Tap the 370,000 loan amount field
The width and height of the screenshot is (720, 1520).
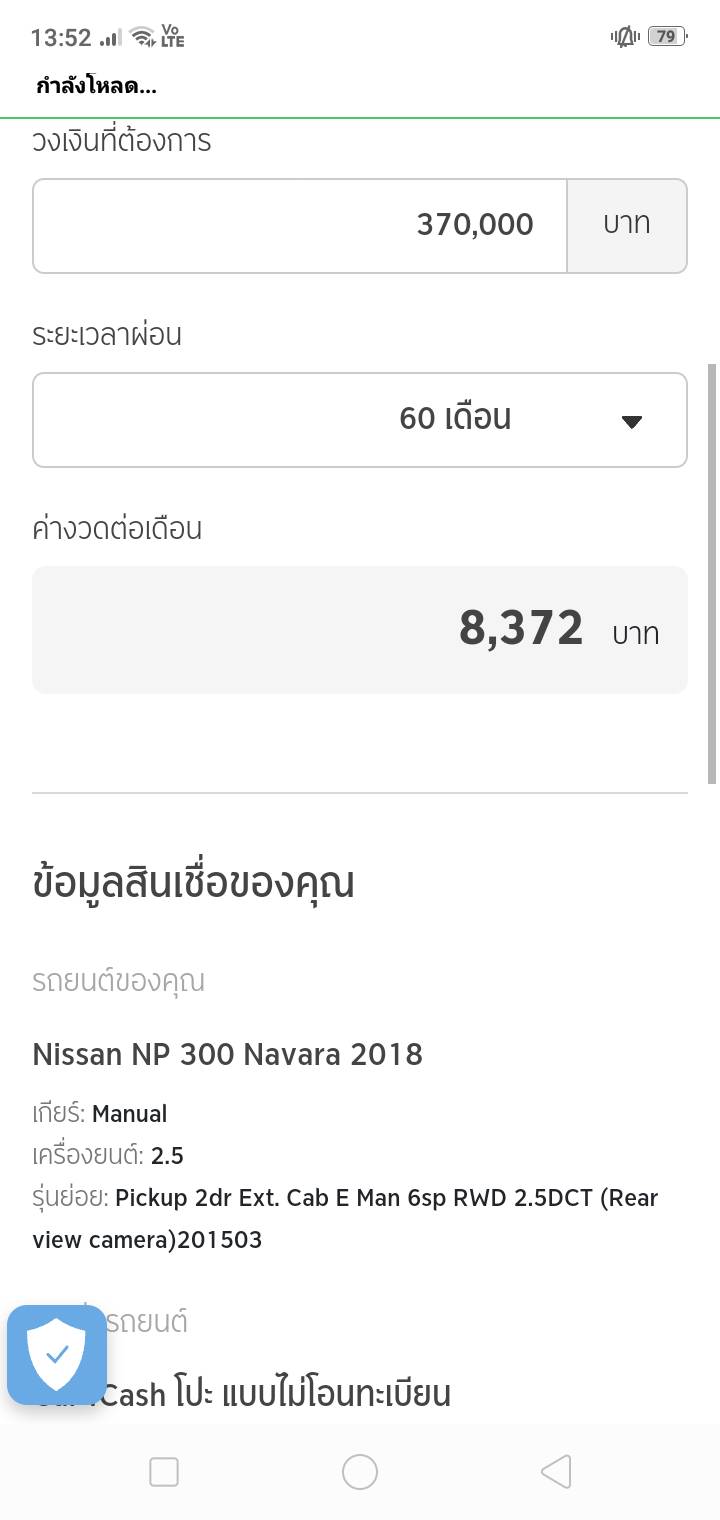click(300, 225)
